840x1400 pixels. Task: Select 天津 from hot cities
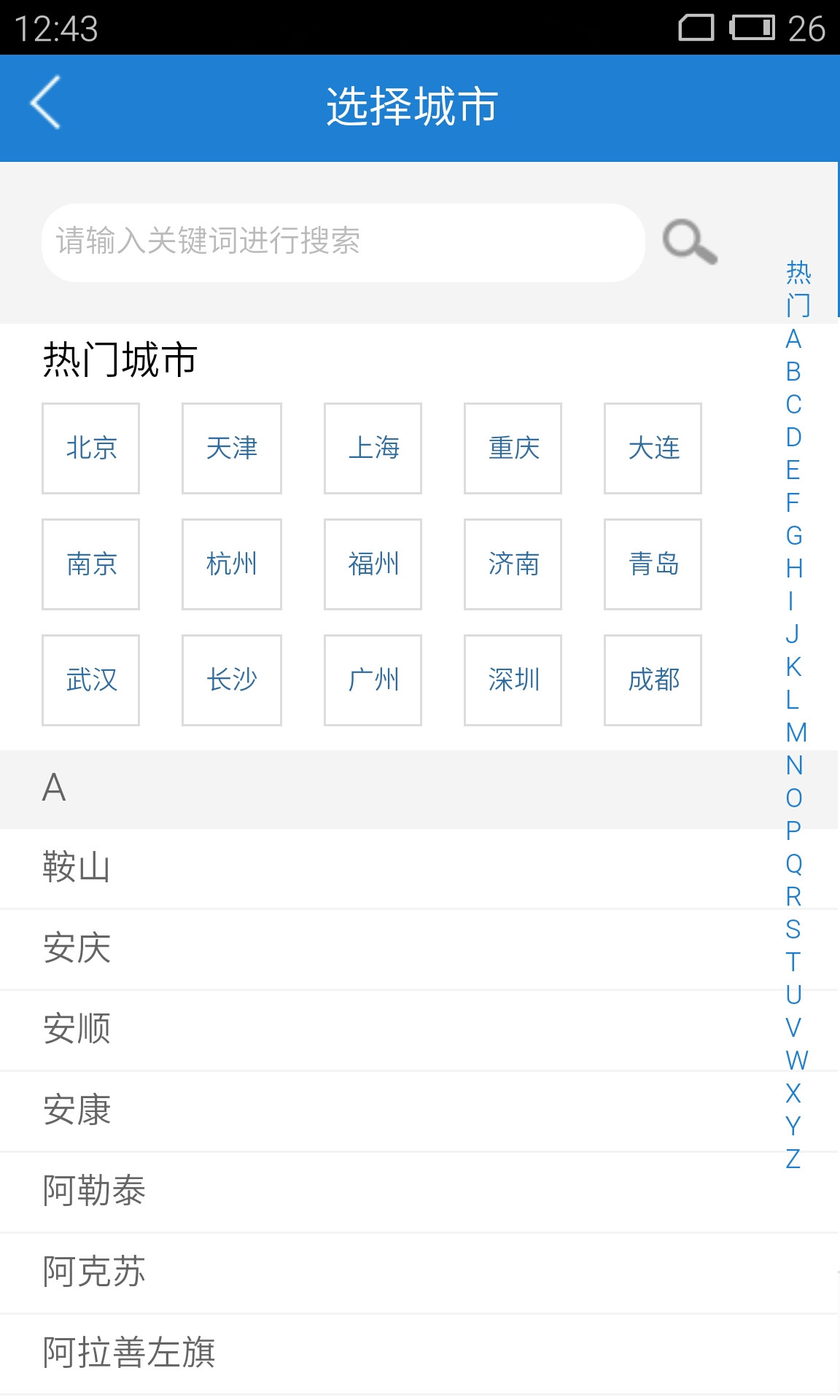coord(231,449)
